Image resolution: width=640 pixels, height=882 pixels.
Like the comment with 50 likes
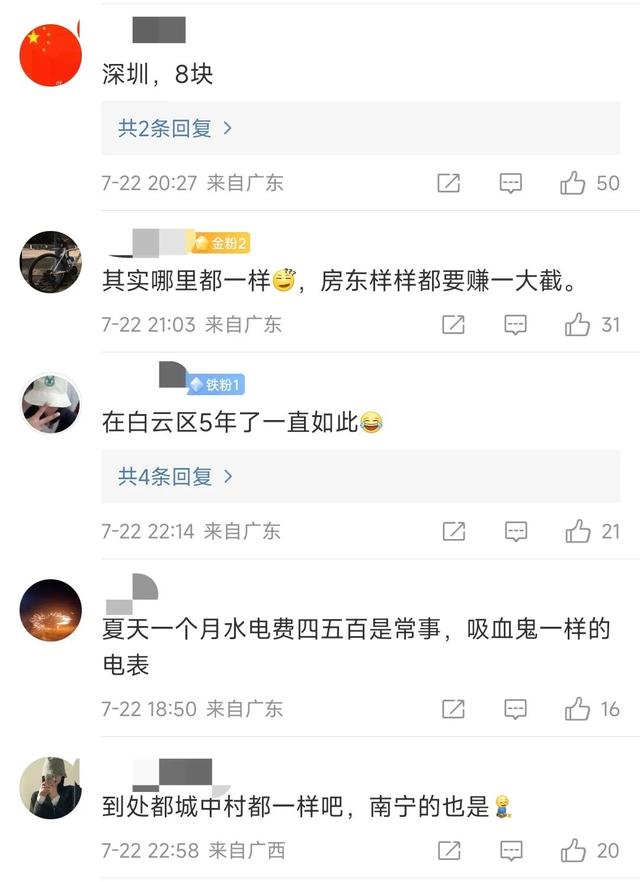coord(574,183)
